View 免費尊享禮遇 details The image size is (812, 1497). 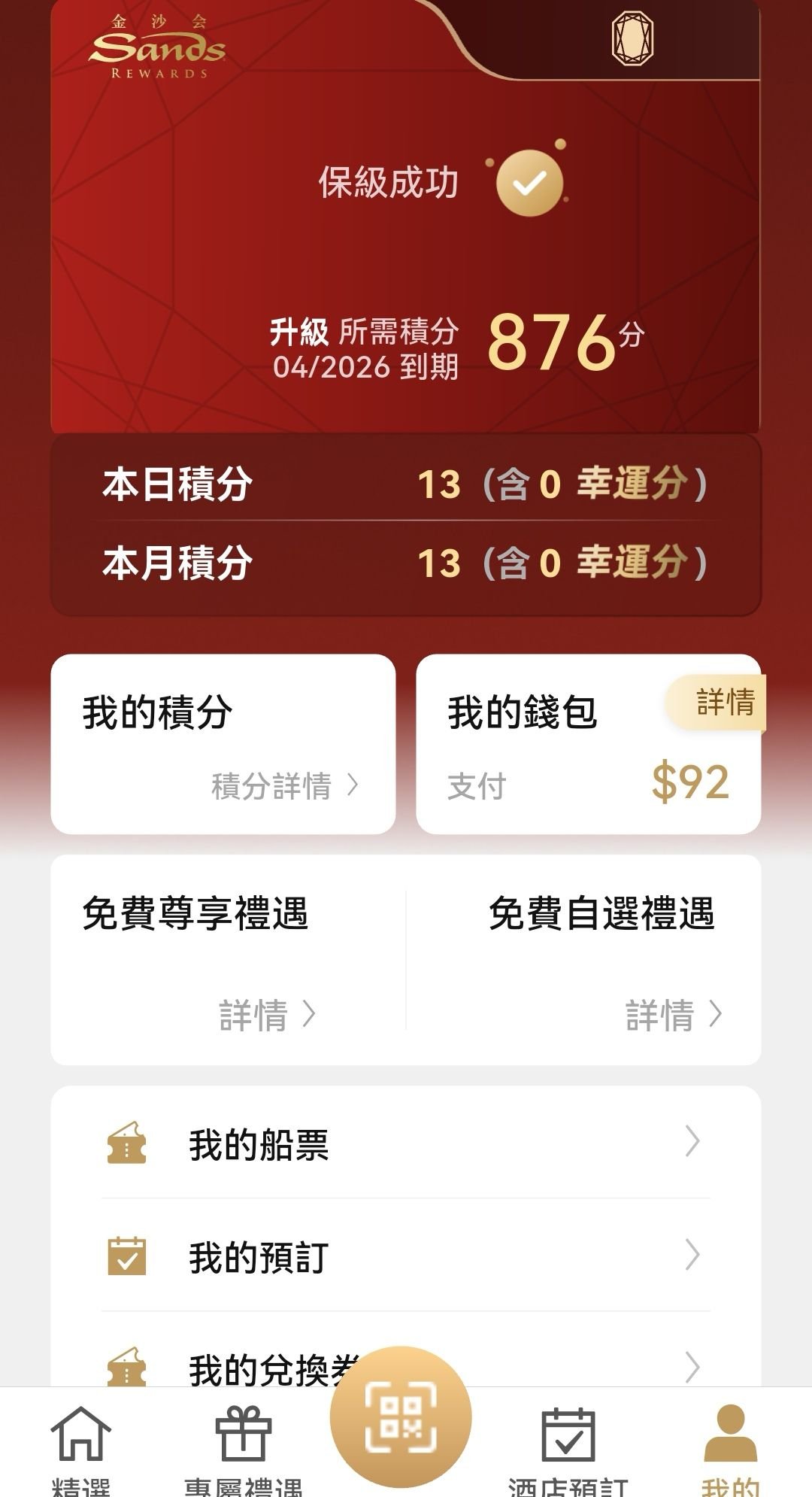click(x=266, y=1014)
